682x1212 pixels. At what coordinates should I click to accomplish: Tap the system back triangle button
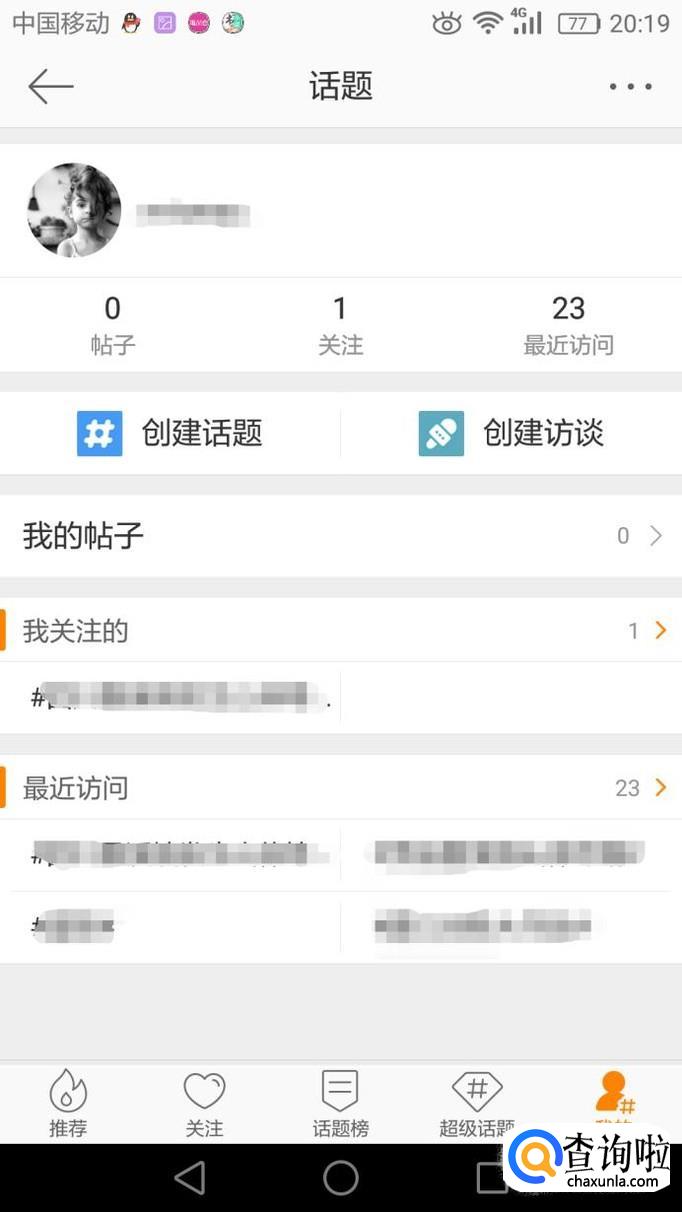[x=189, y=1178]
